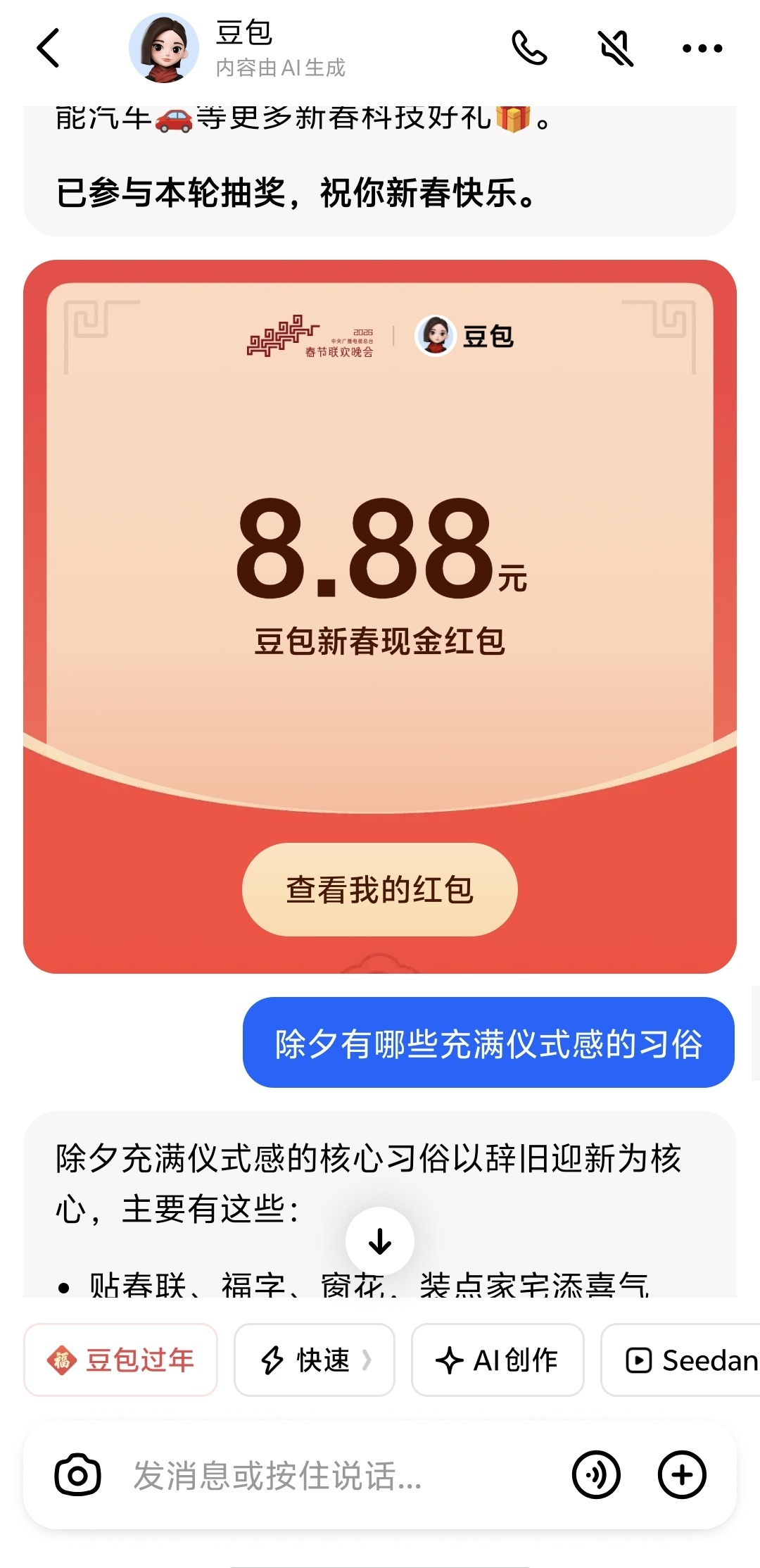
Task: Open the camera in the message bar
Action: point(80,1474)
